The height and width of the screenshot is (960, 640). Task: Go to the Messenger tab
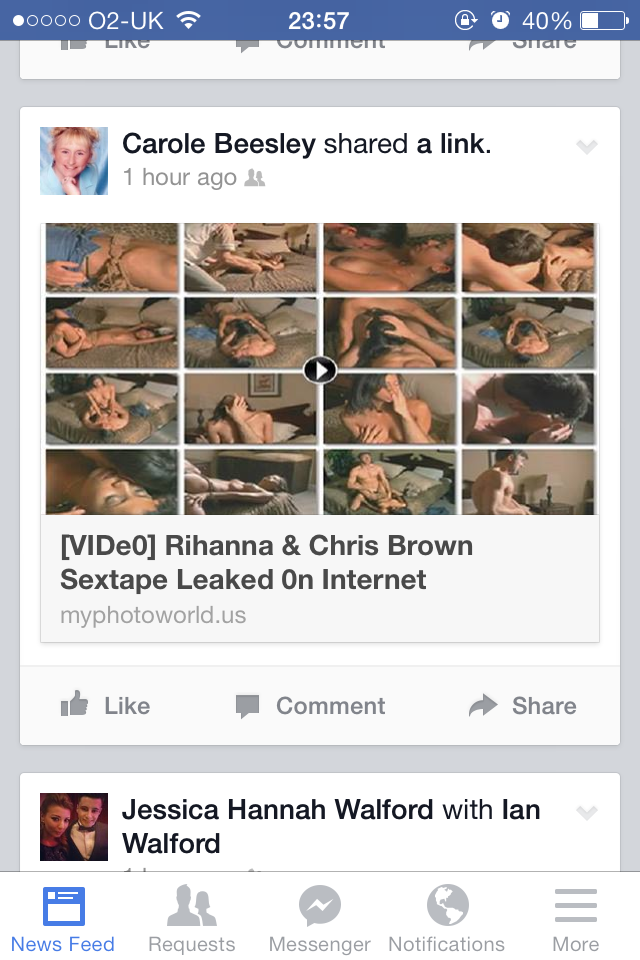point(319,920)
